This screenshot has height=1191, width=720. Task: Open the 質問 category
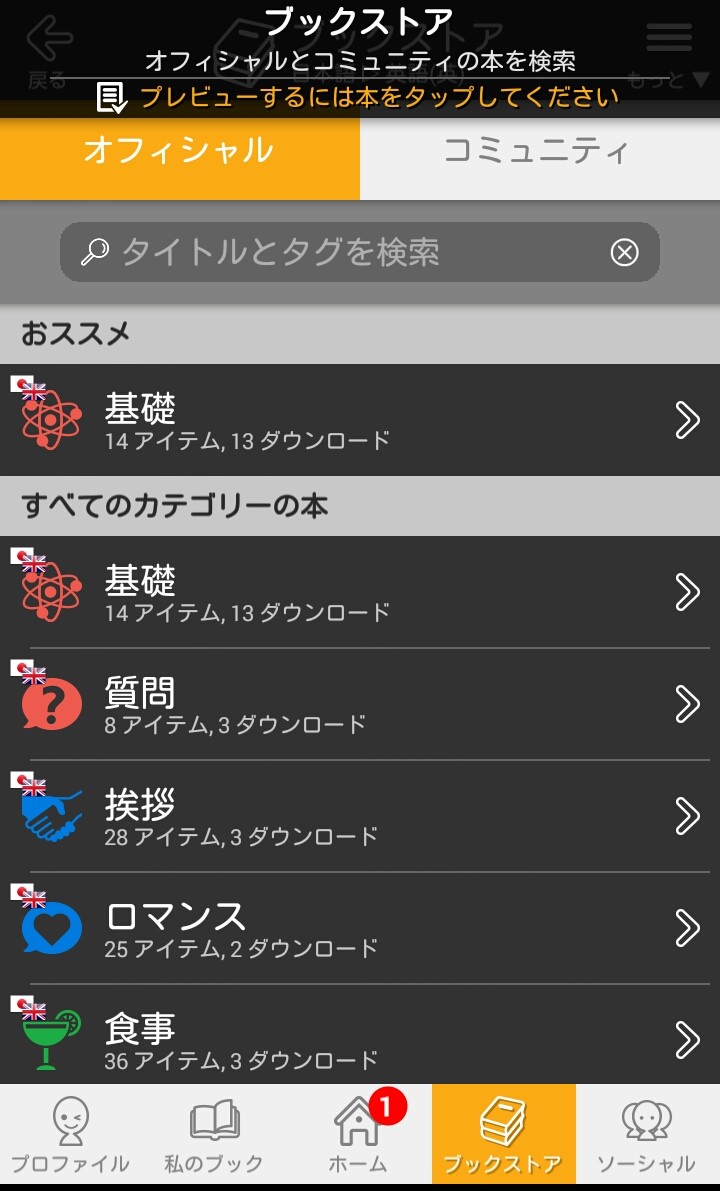point(360,704)
